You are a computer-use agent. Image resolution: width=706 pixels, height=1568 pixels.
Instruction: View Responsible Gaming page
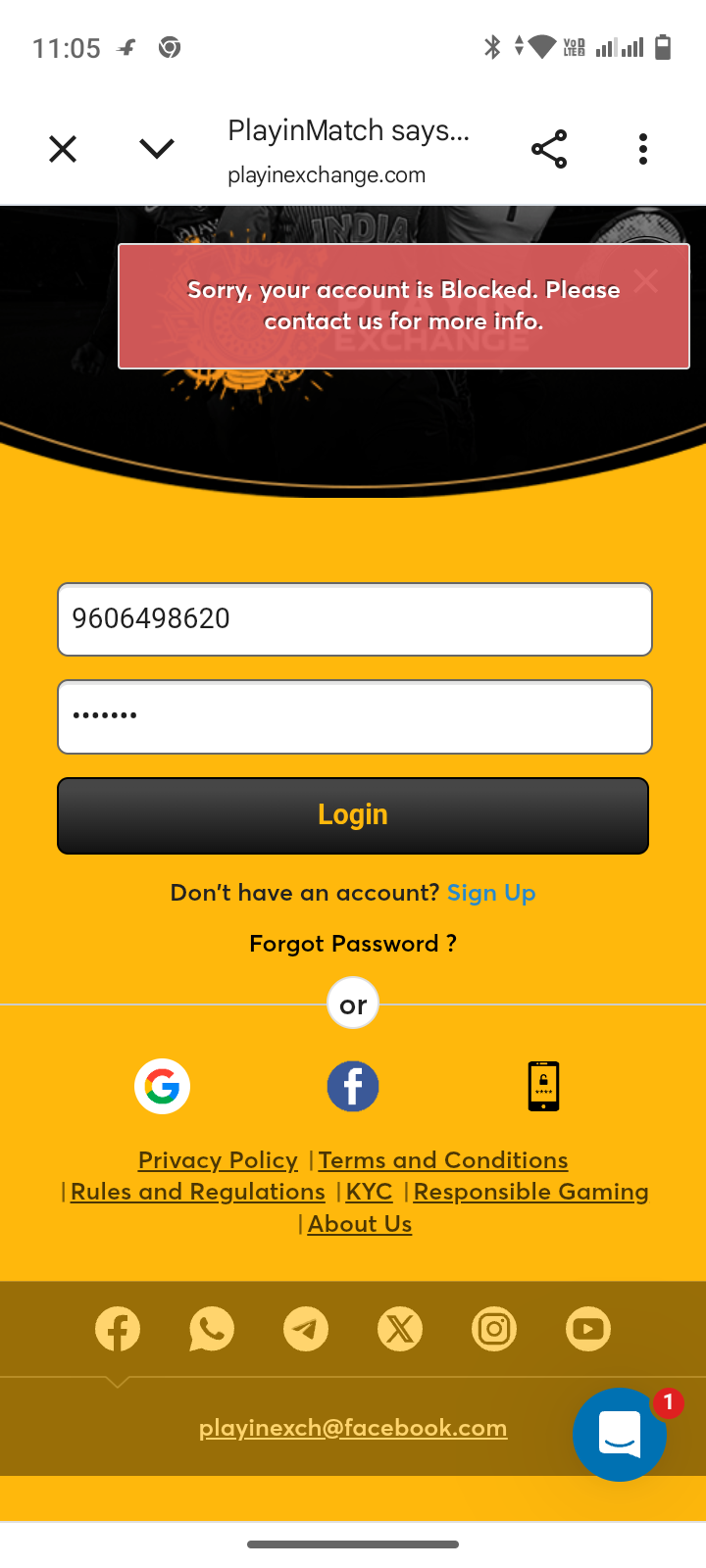coord(530,1192)
